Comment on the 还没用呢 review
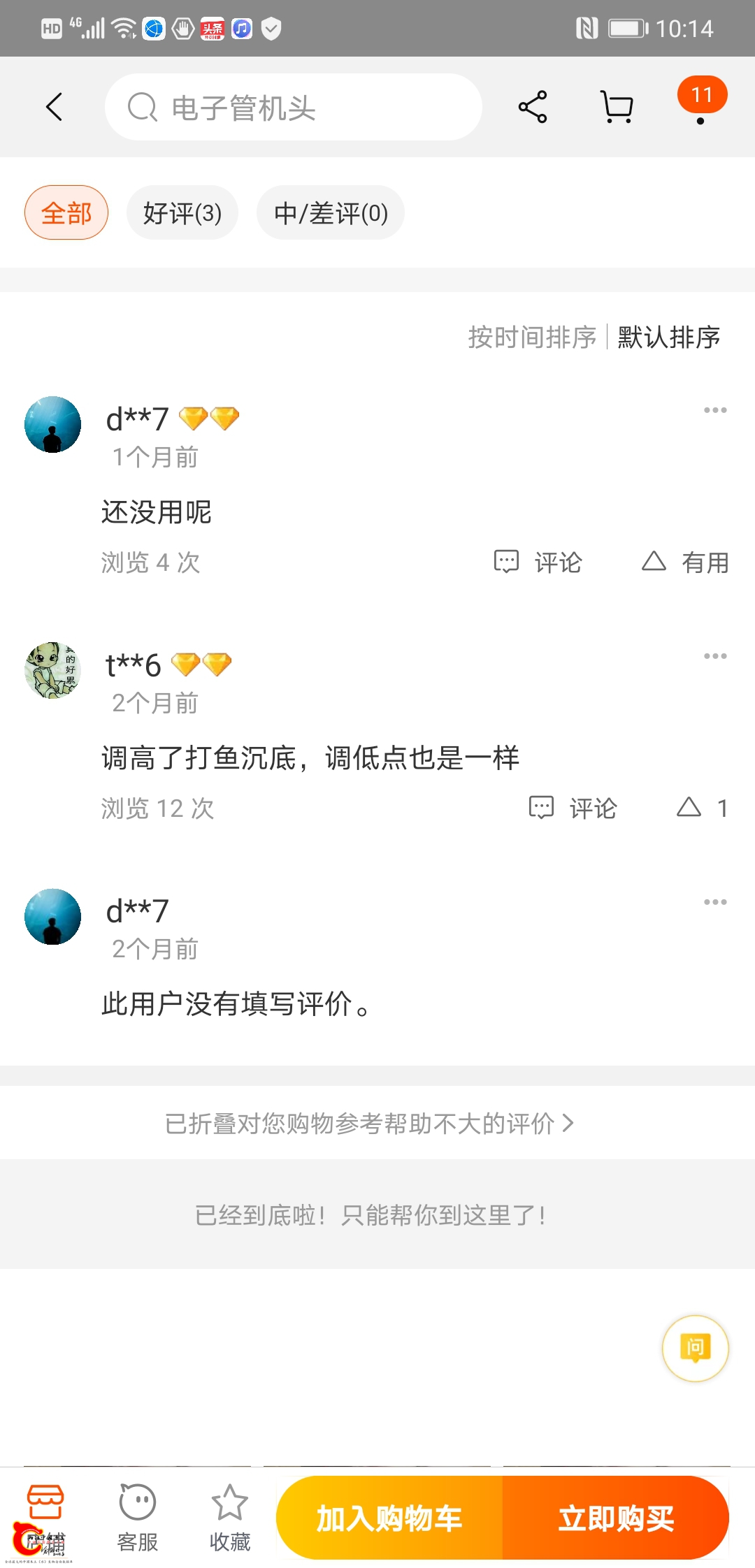 pyautogui.click(x=538, y=562)
